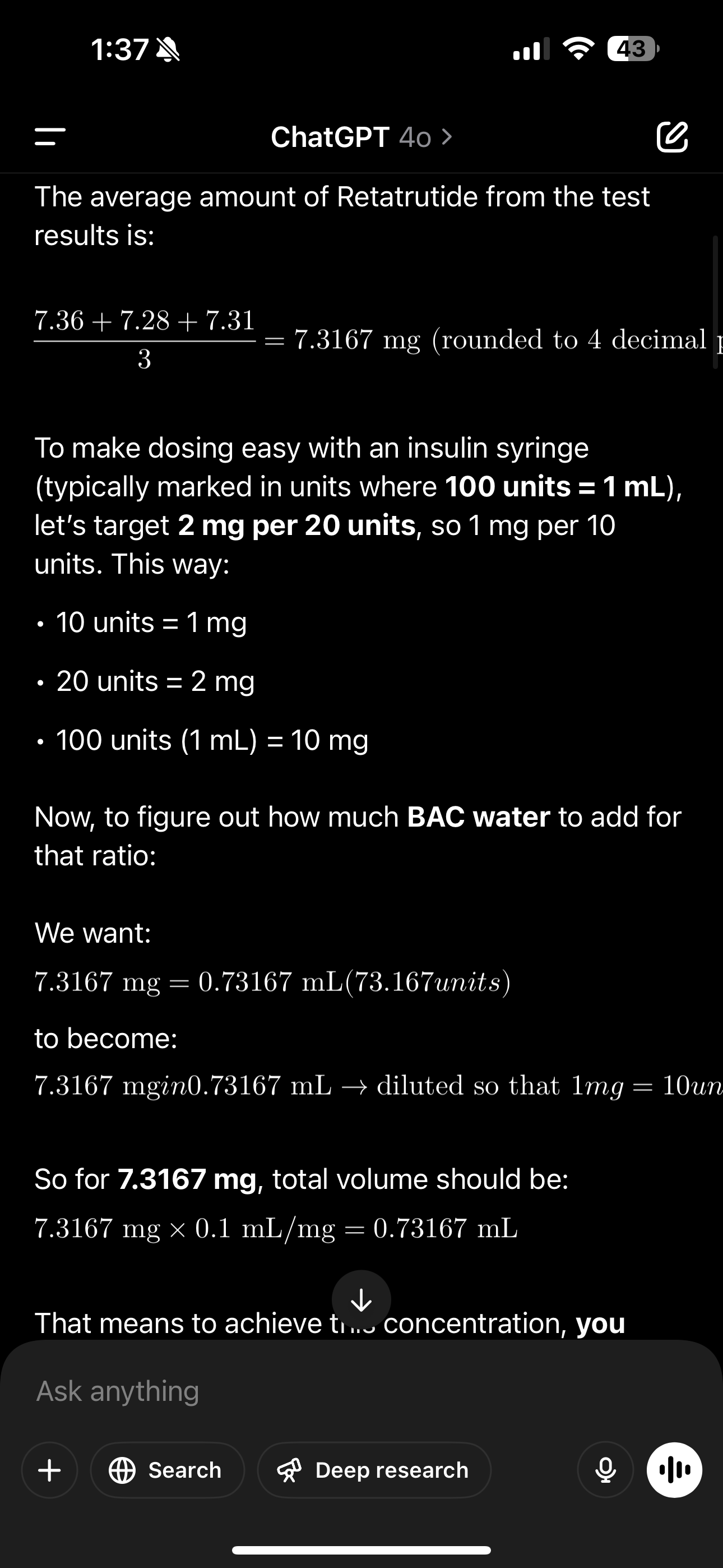Jump to bottom with the down arrow
723x1568 pixels.
361,1299
